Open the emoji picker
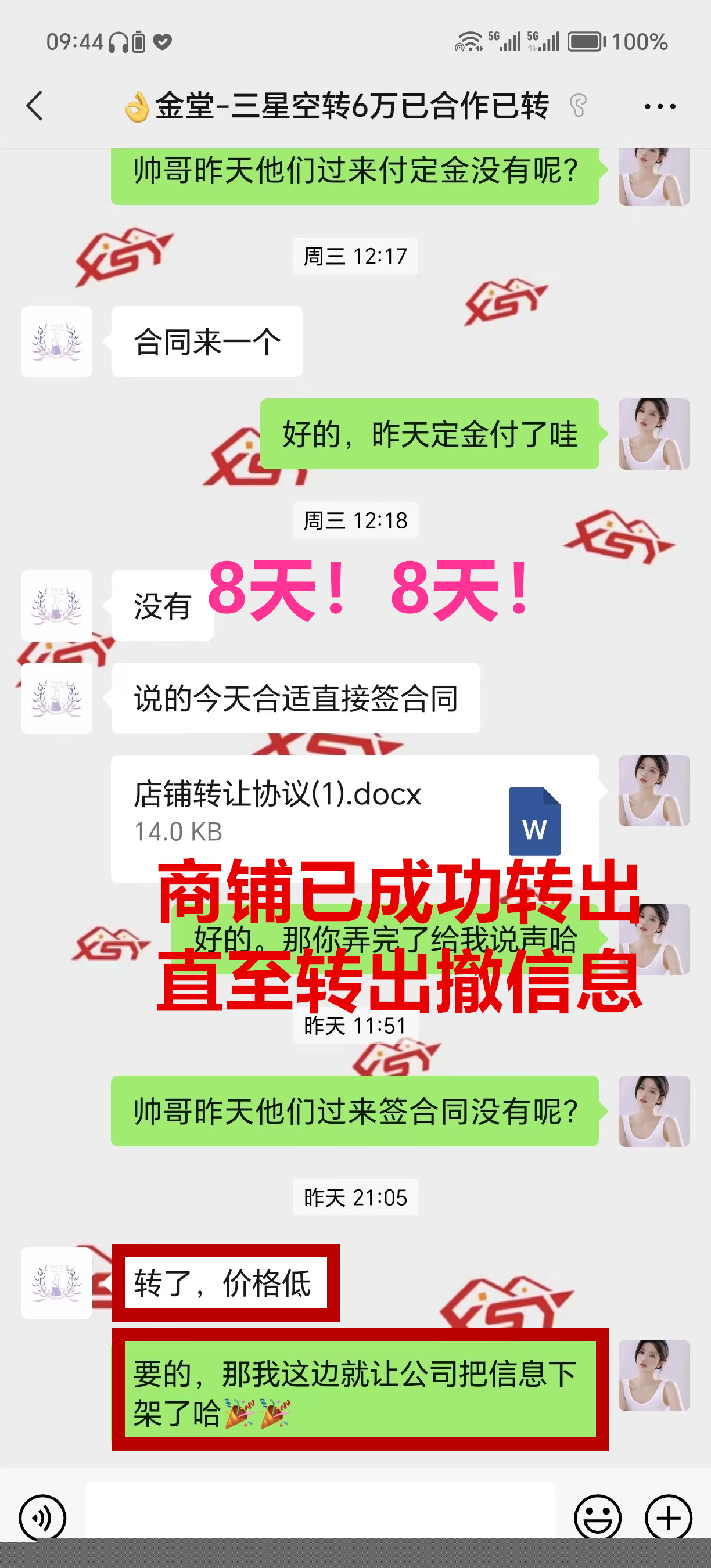 tap(598, 1517)
